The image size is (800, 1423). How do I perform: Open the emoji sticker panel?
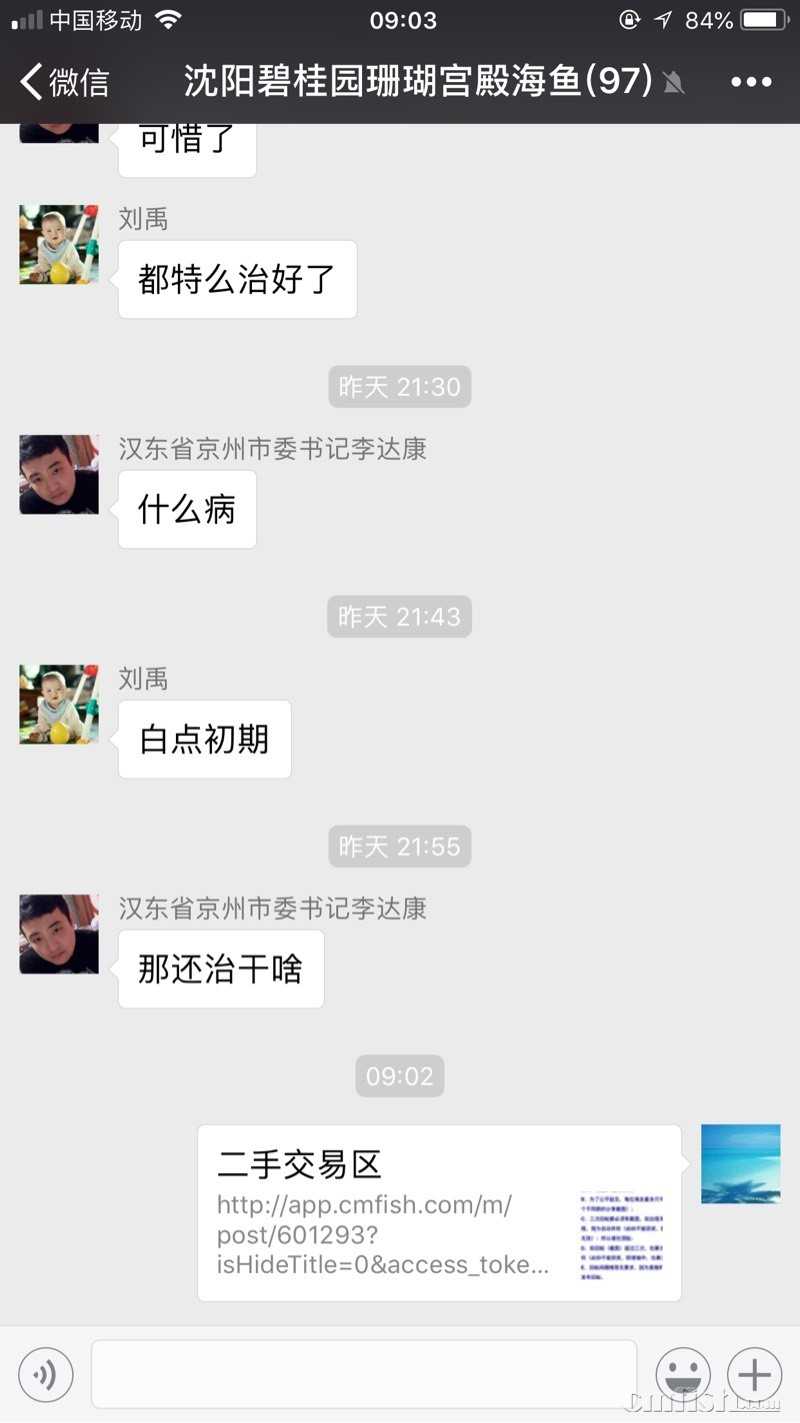coord(683,1374)
